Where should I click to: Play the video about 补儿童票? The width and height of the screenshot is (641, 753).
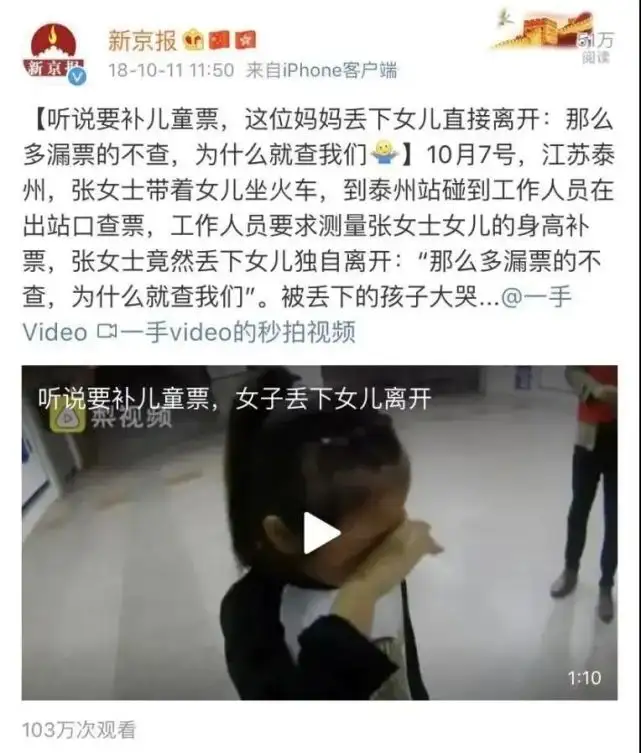(x=322, y=533)
